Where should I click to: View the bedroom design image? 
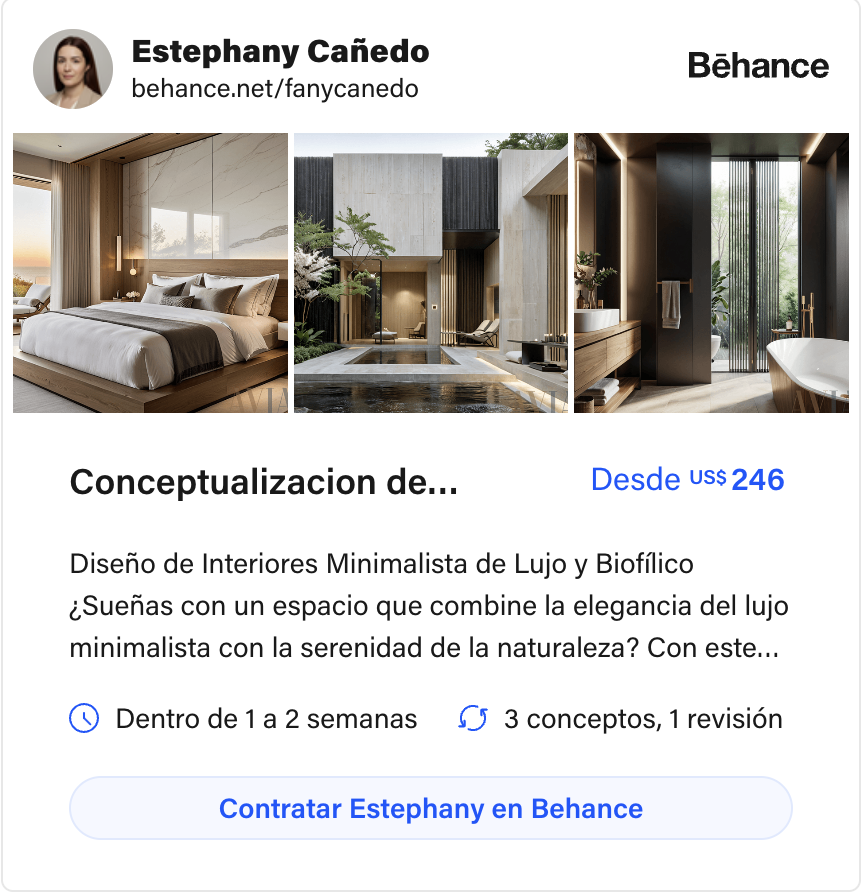(150, 273)
